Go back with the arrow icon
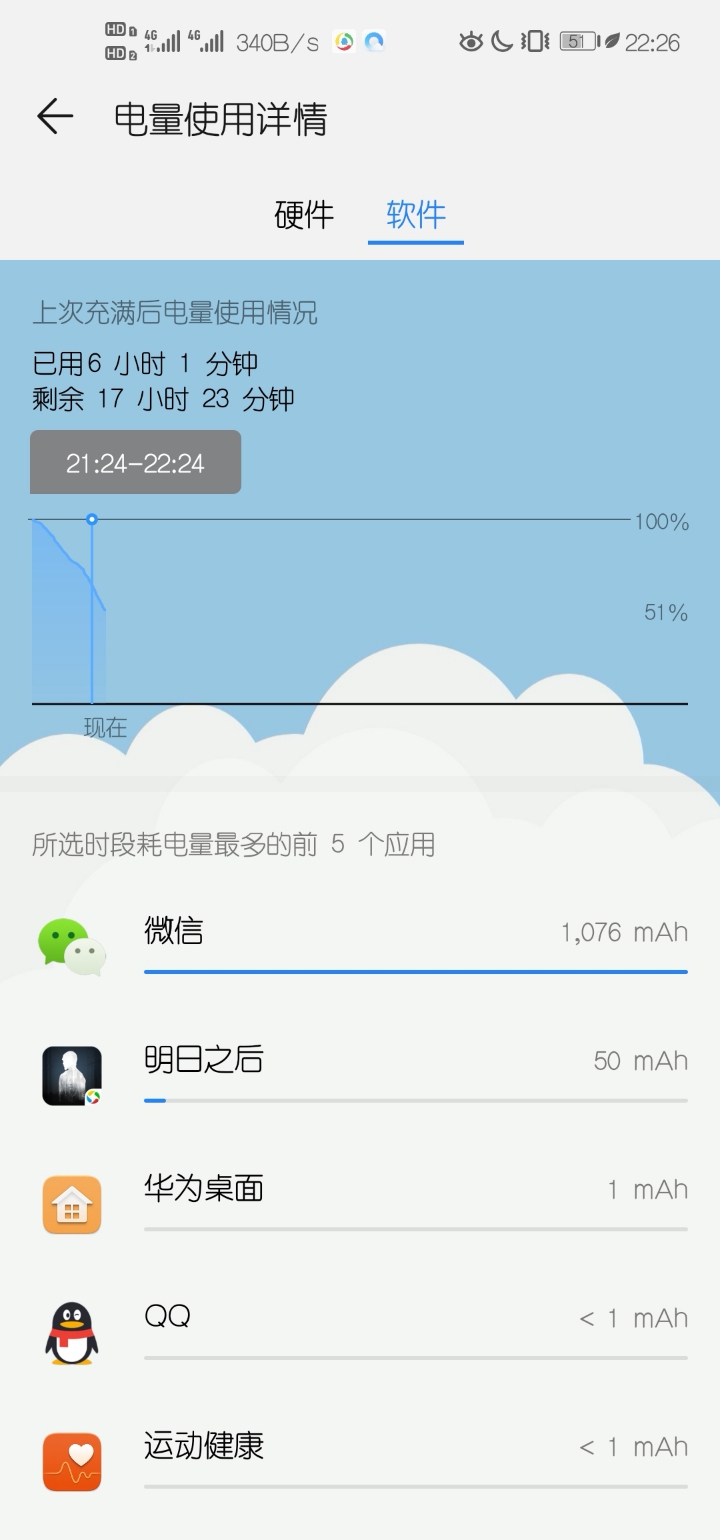 pyautogui.click(x=55, y=118)
